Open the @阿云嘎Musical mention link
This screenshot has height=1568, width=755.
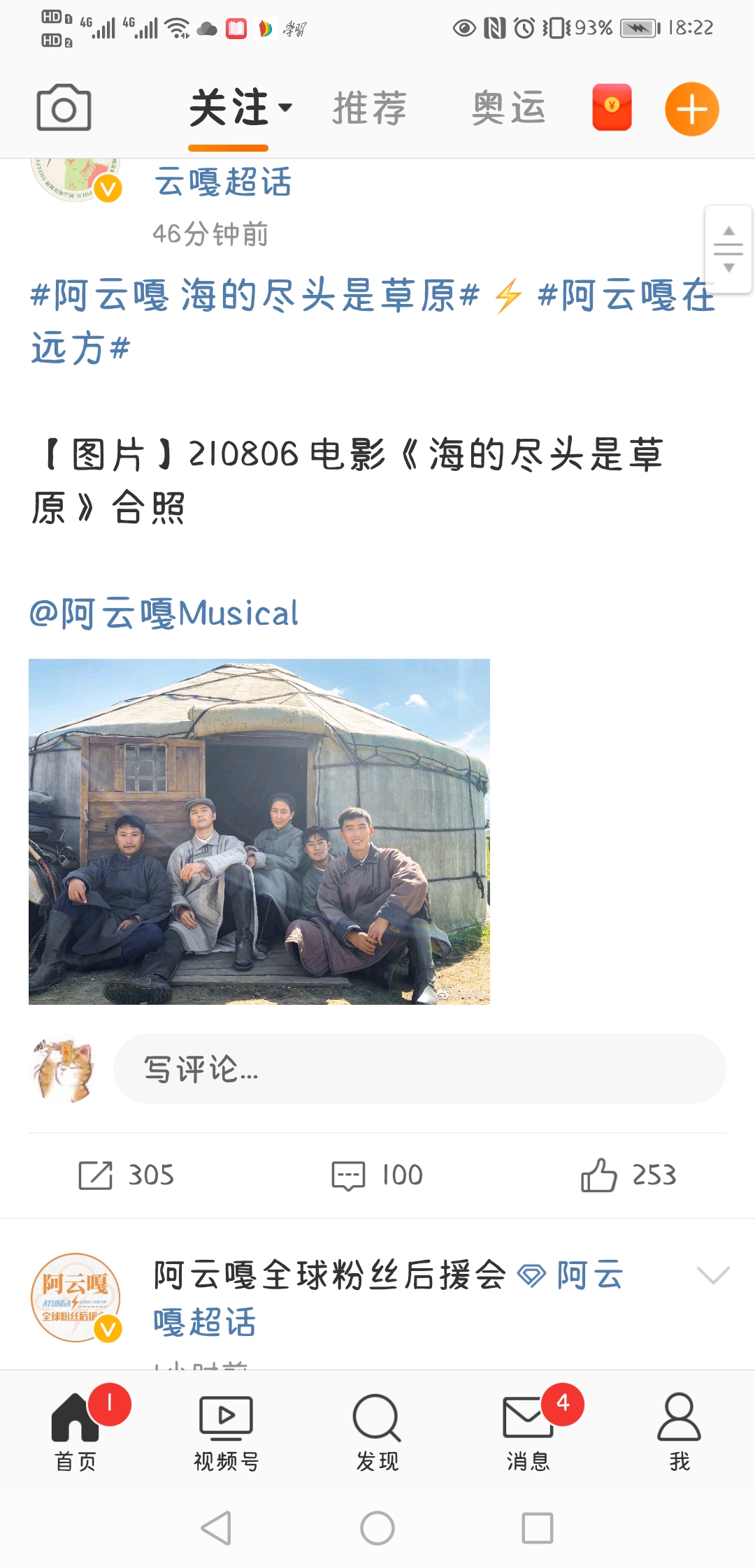164,614
